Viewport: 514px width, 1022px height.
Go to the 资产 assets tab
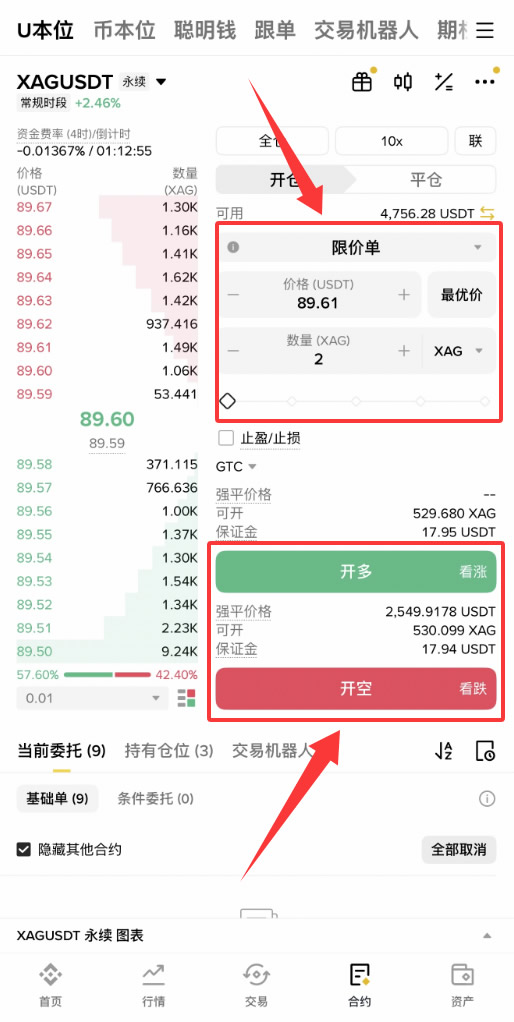click(x=463, y=986)
